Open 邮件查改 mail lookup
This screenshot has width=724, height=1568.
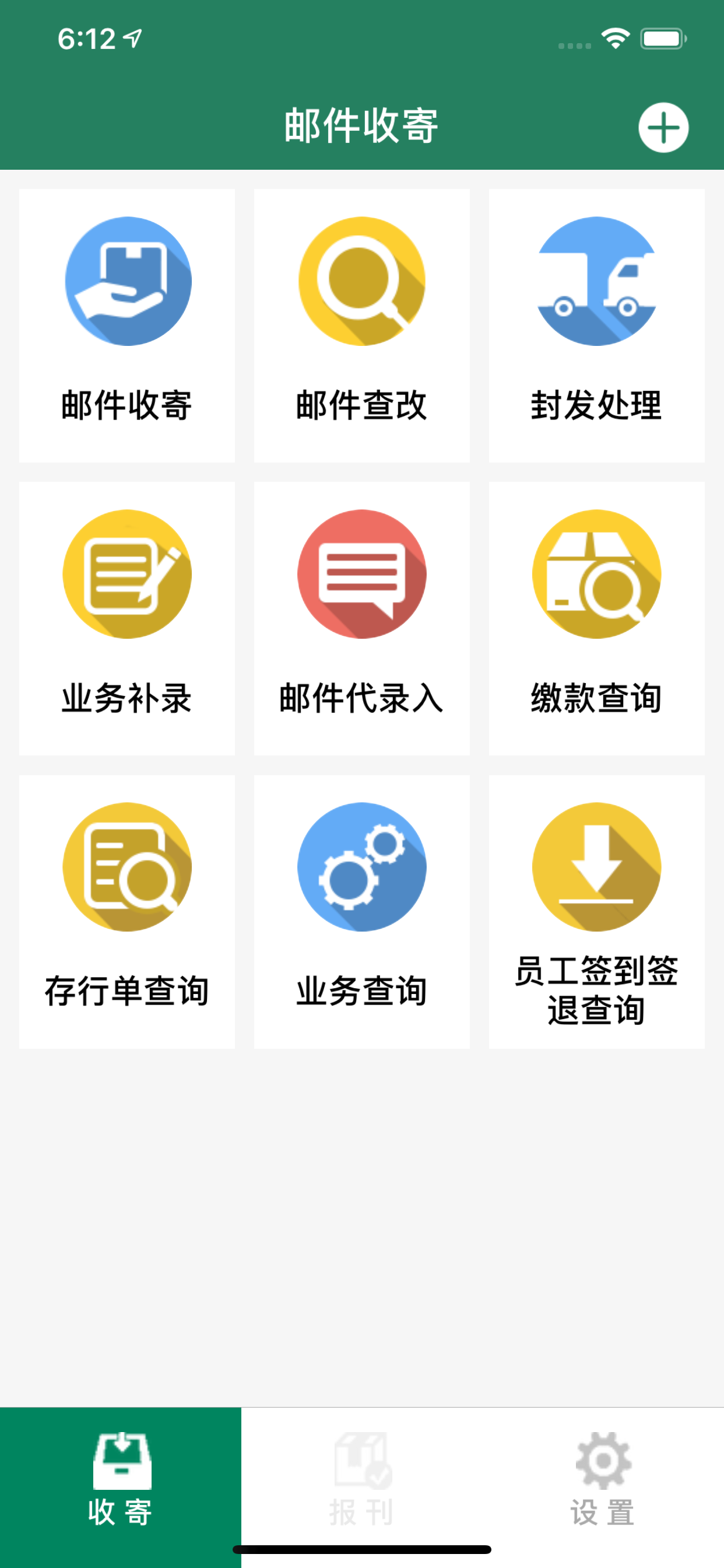pyautogui.click(x=362, y=325)
